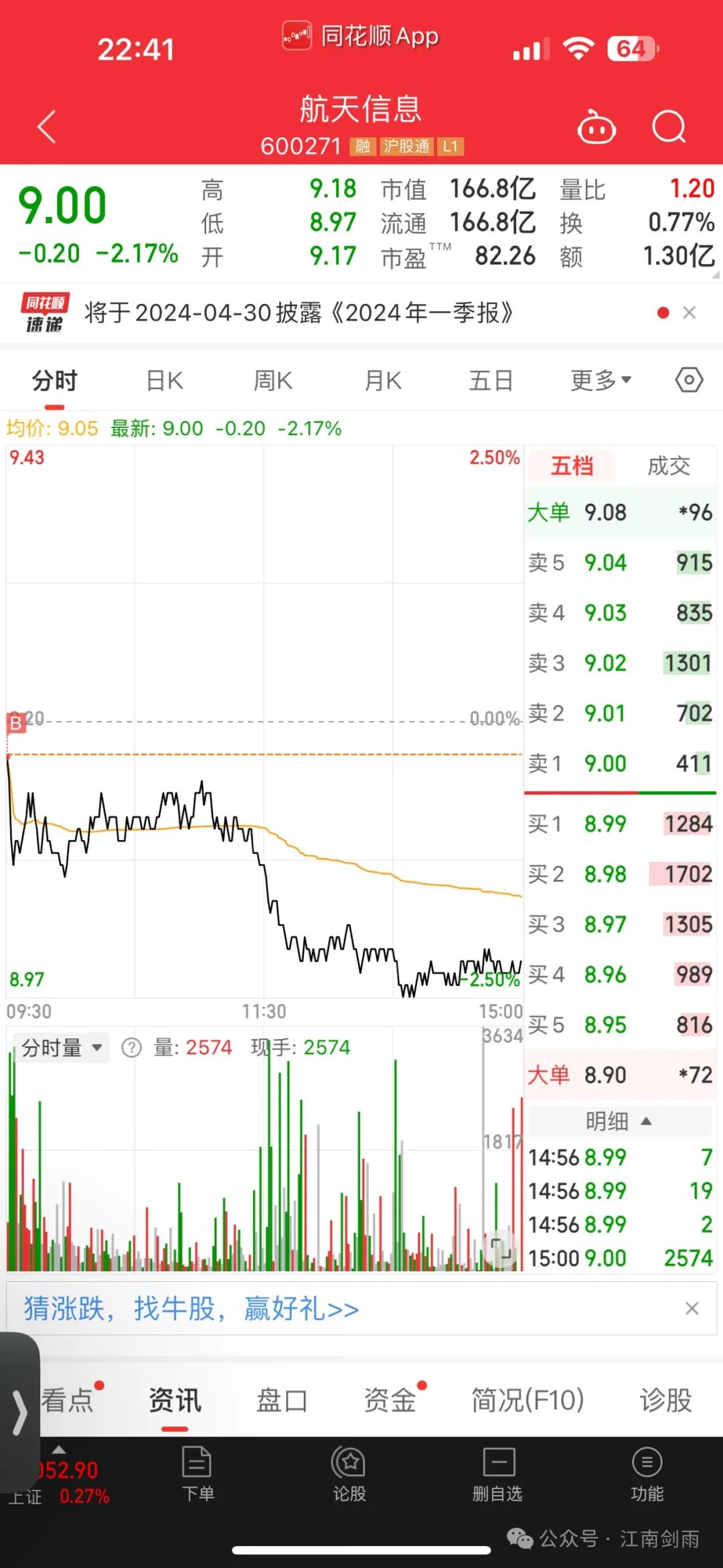Screen dimensions: 723x1568
Task: Switch to the 成交 tab
Action: click(668, 466)
